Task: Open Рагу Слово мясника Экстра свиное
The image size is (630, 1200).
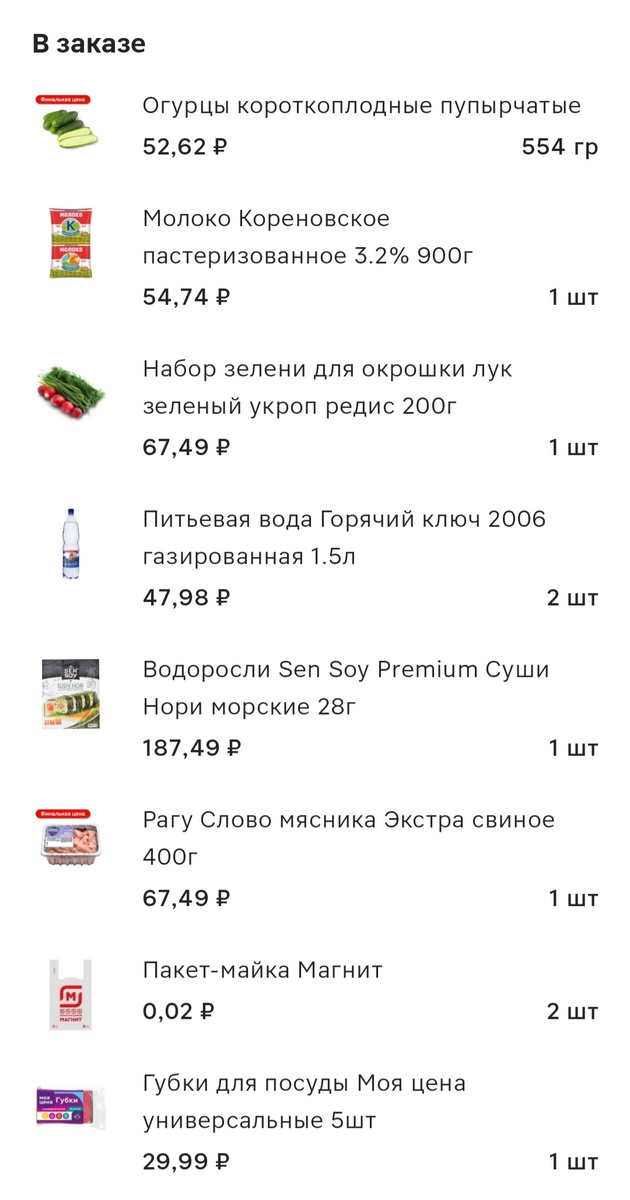Action: 348,838
